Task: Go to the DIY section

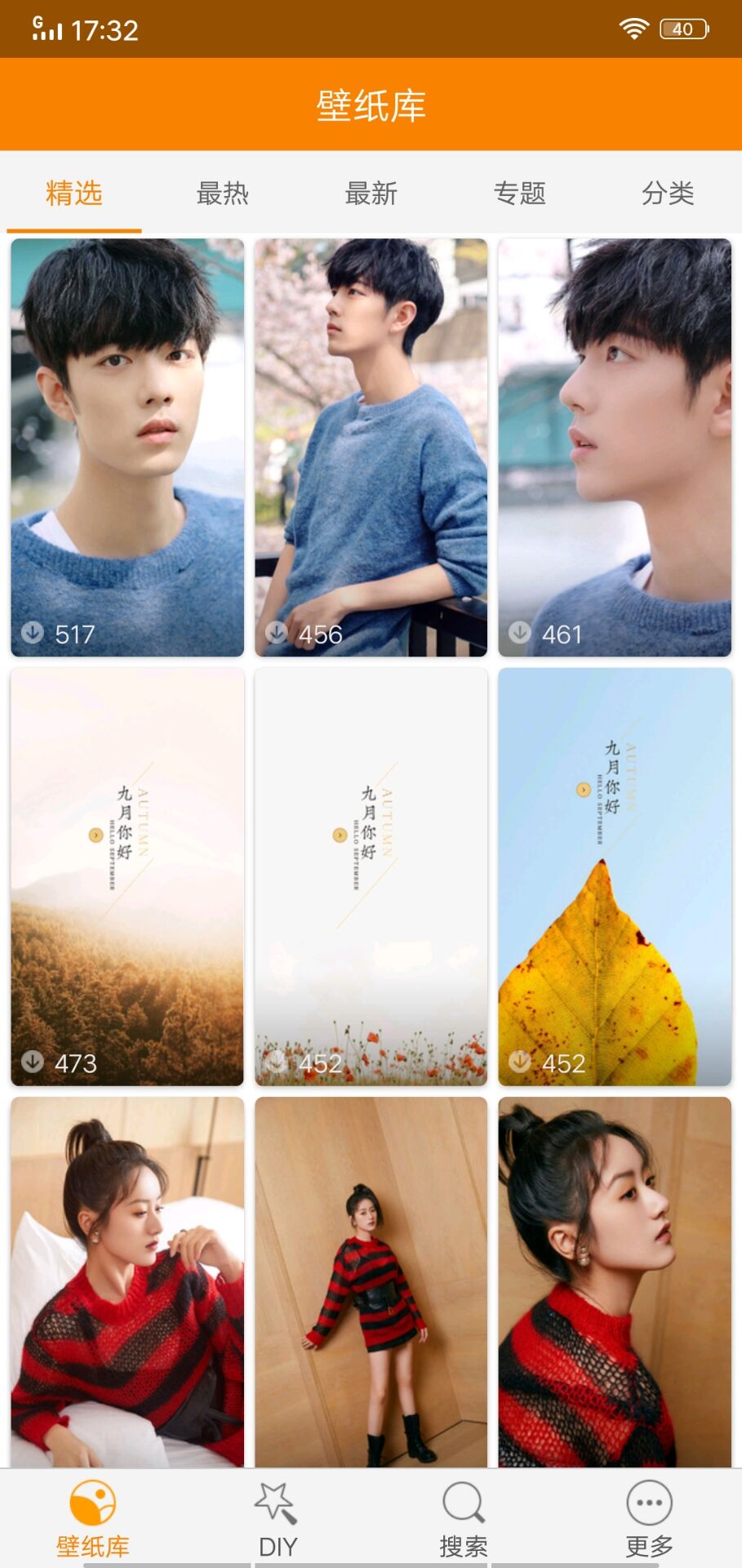Action: click(x=278, y=1519)
